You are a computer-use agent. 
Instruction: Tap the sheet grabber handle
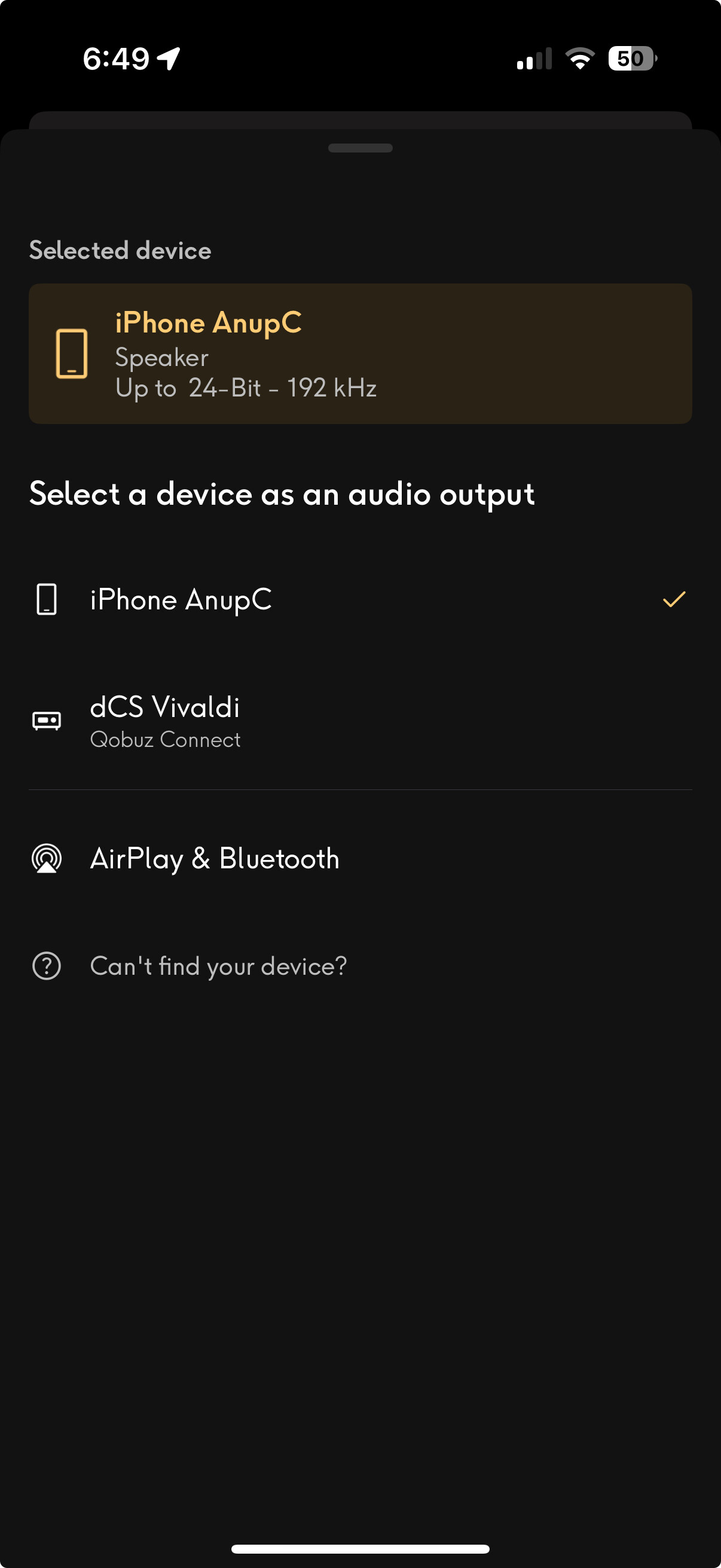click(x=360, y=148)
